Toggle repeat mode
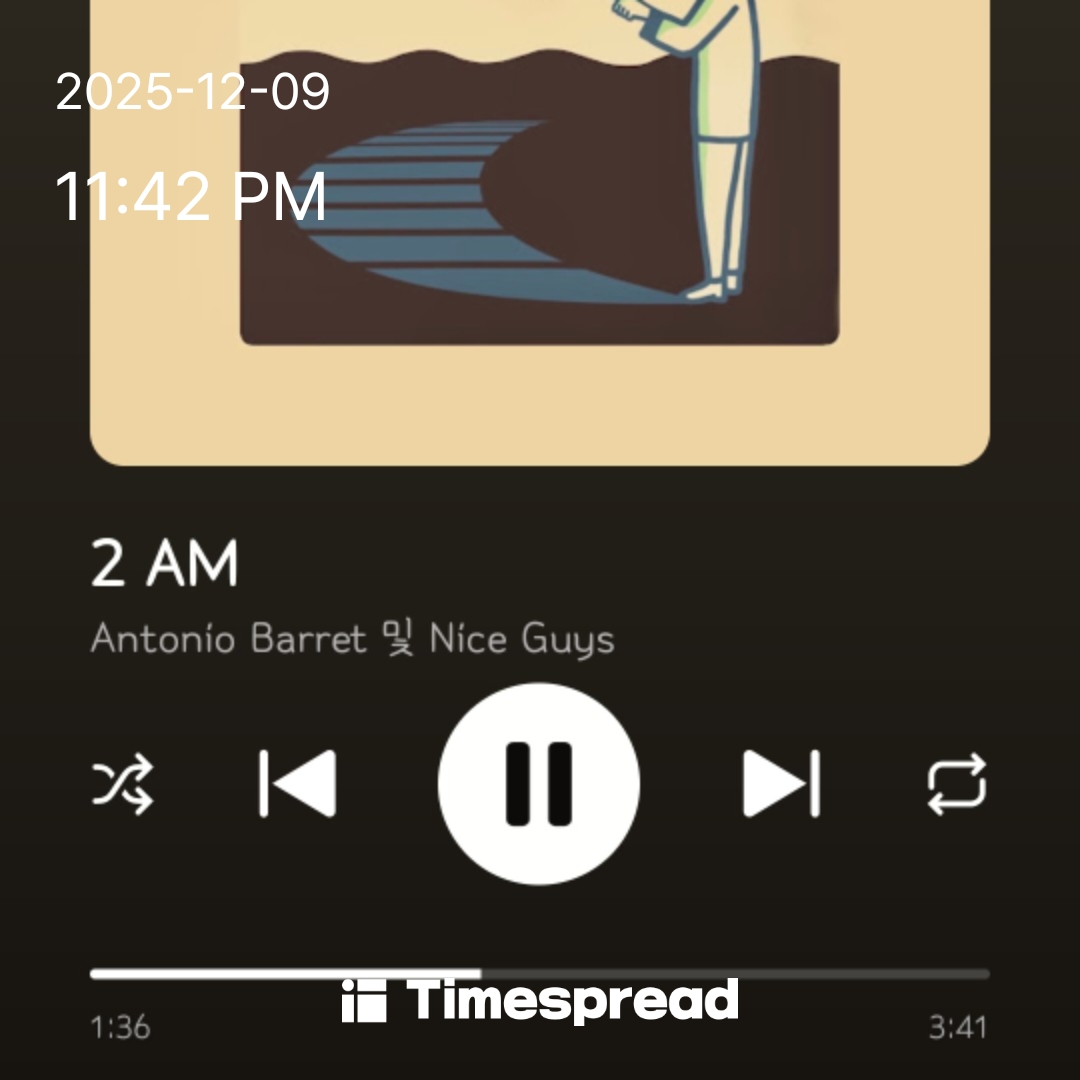The width and height of the screenshot is (1080, 1080). tap(957, 784)
